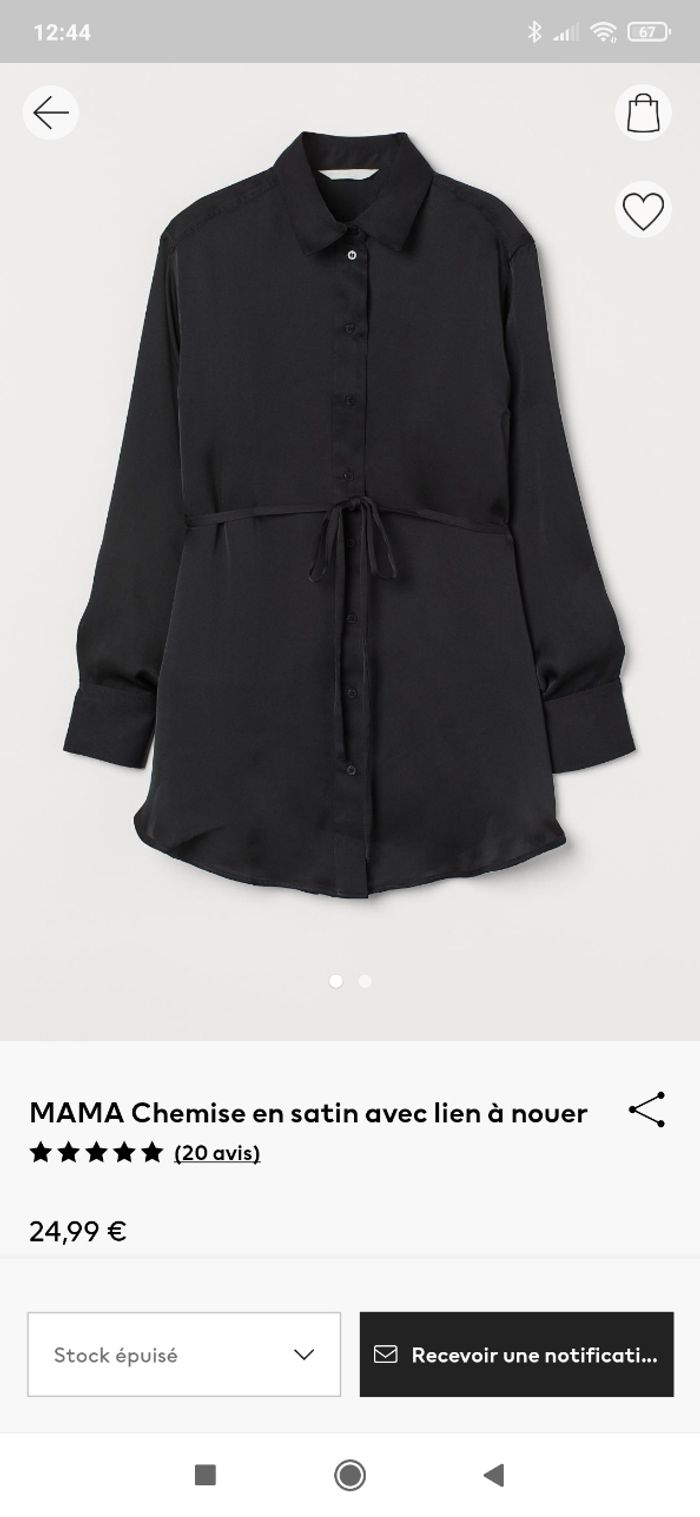Open the shopping bag

pyautogui.click(x=643, y=113)
